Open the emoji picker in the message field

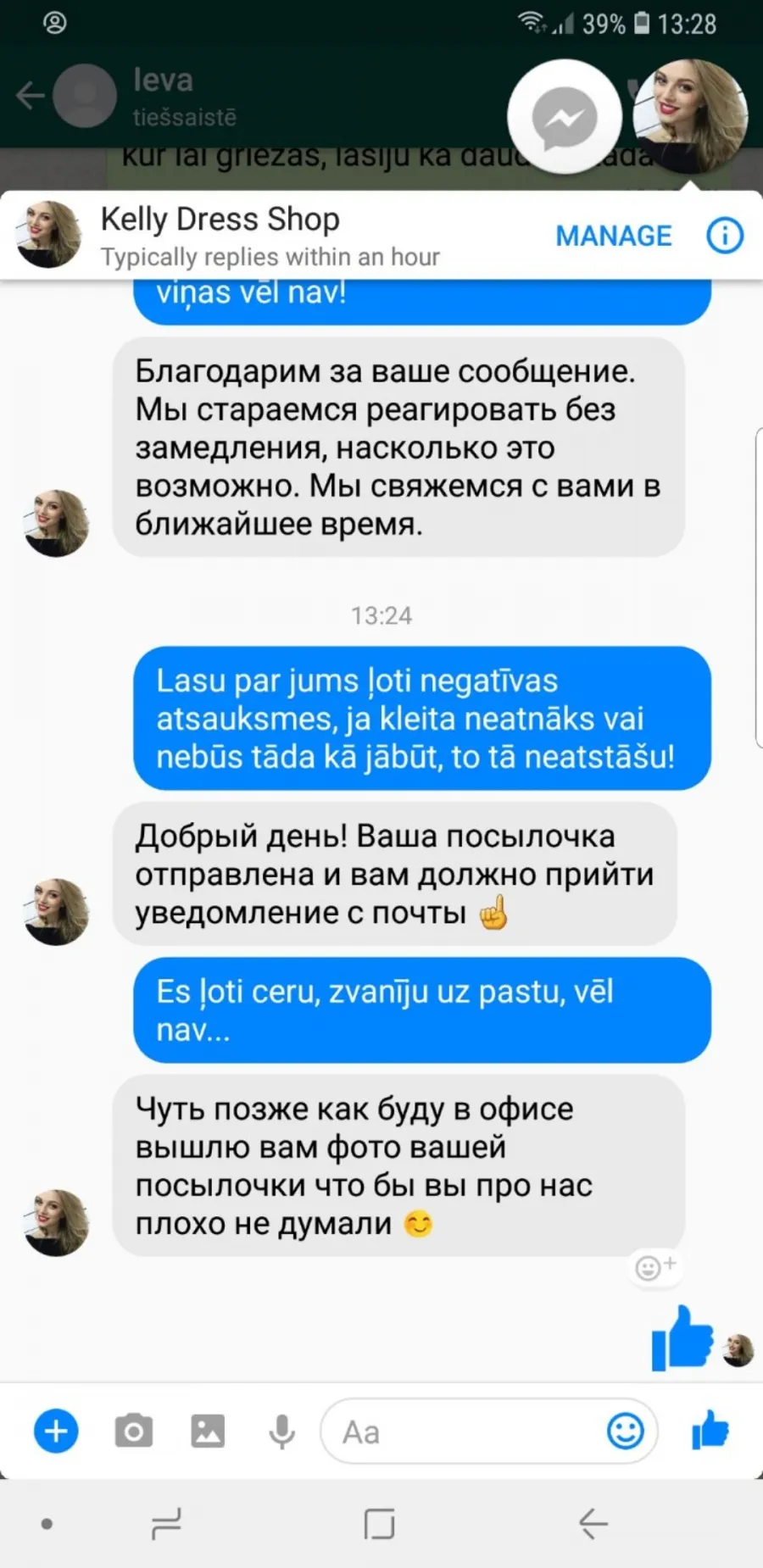point(626,1432)
